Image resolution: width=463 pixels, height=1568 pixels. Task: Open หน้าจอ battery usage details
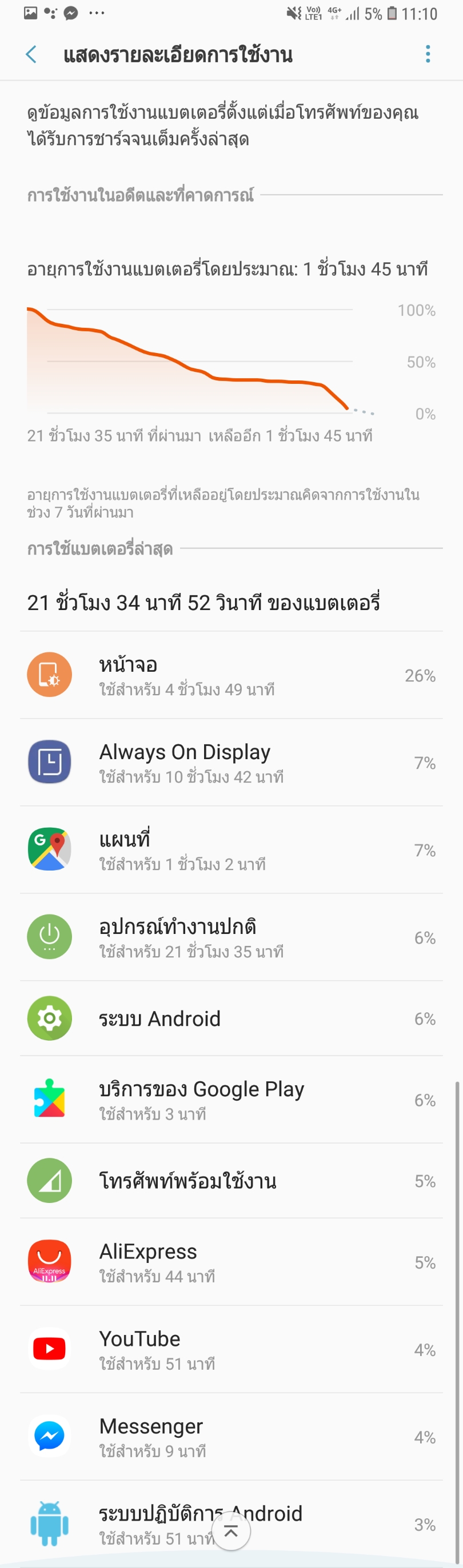231,675
